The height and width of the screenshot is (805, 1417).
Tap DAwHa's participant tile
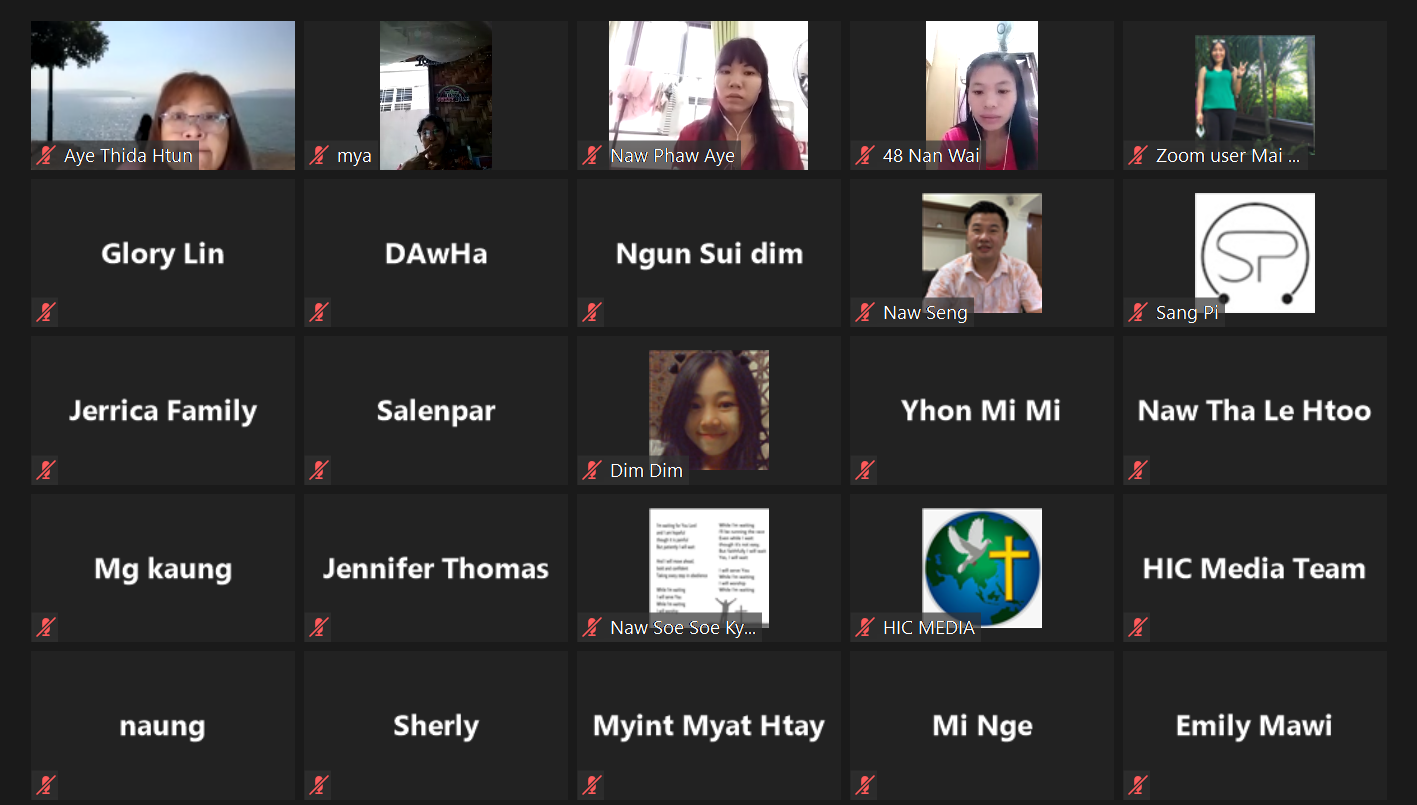(436, 253)
